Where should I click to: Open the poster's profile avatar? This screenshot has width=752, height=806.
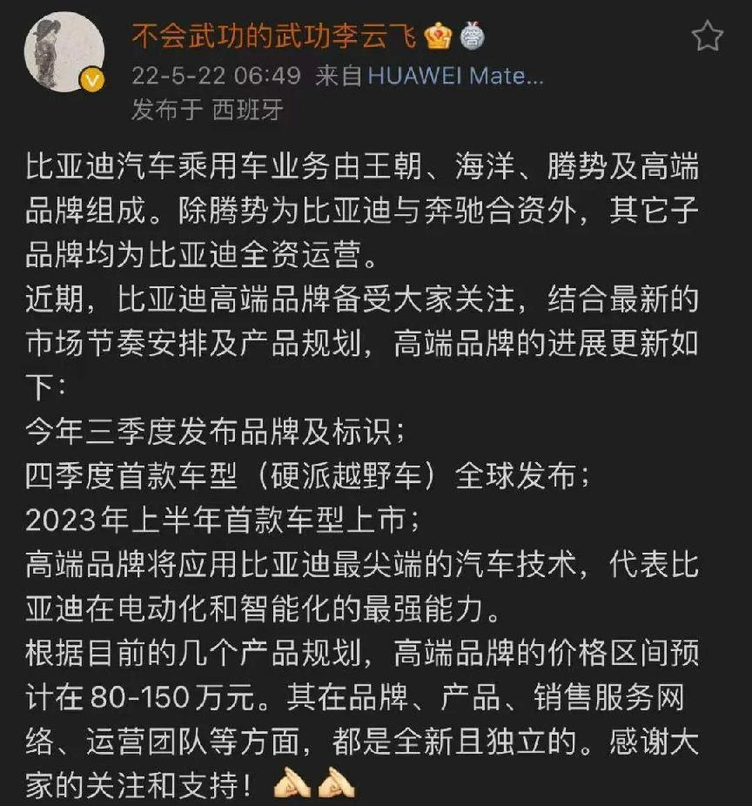tap(64, 53)
